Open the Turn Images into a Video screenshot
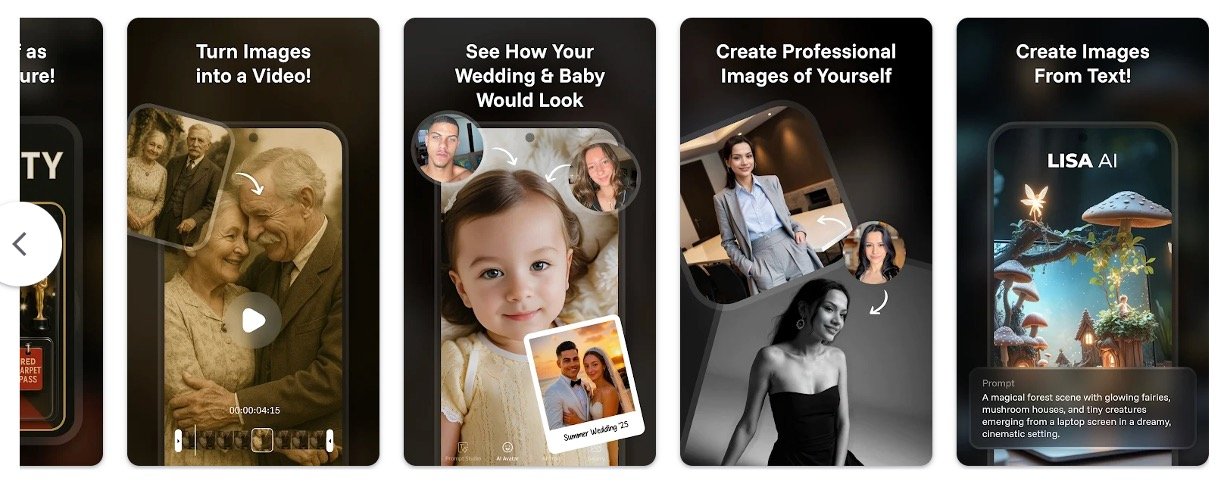The image size is (1224, 484). coord(253,242)
